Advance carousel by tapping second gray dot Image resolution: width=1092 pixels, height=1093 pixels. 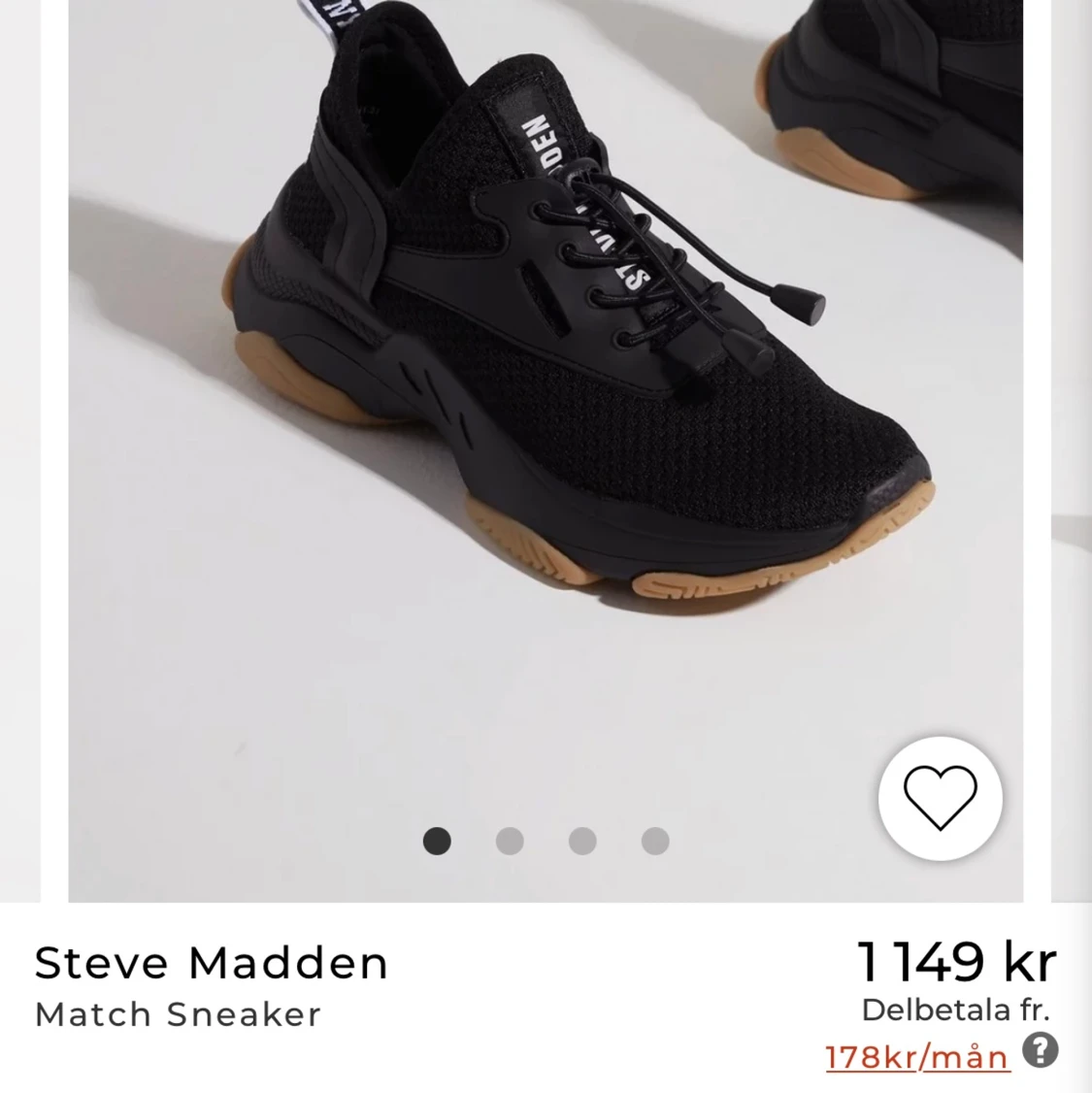tap(509, 841)
